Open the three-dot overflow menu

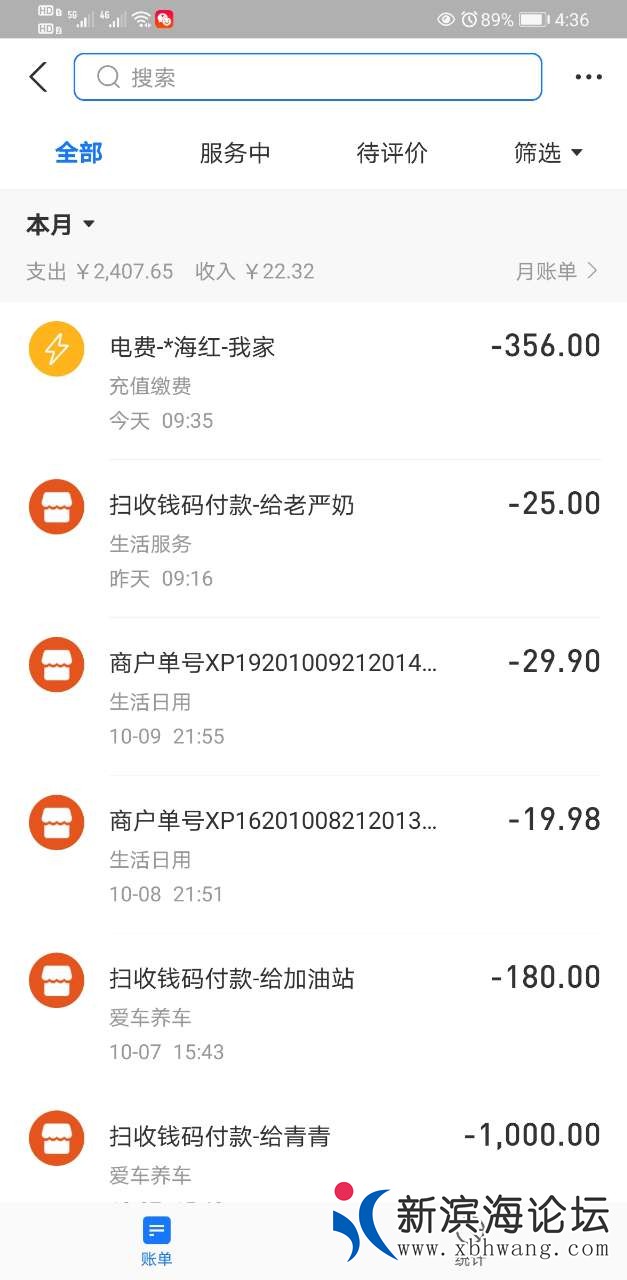point(588,77)
